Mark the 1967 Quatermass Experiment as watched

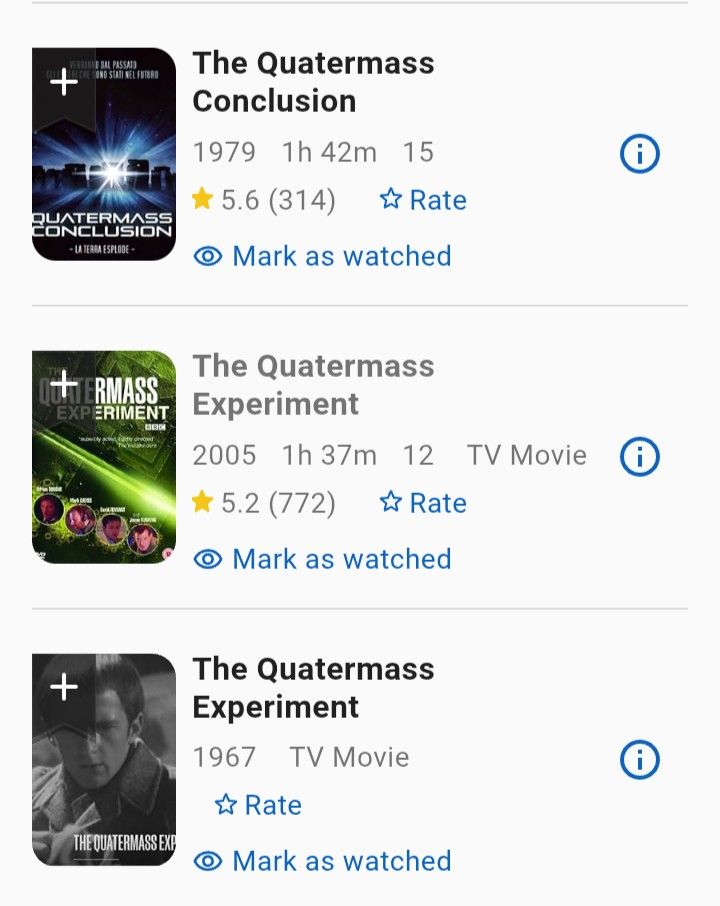(322, 861)
